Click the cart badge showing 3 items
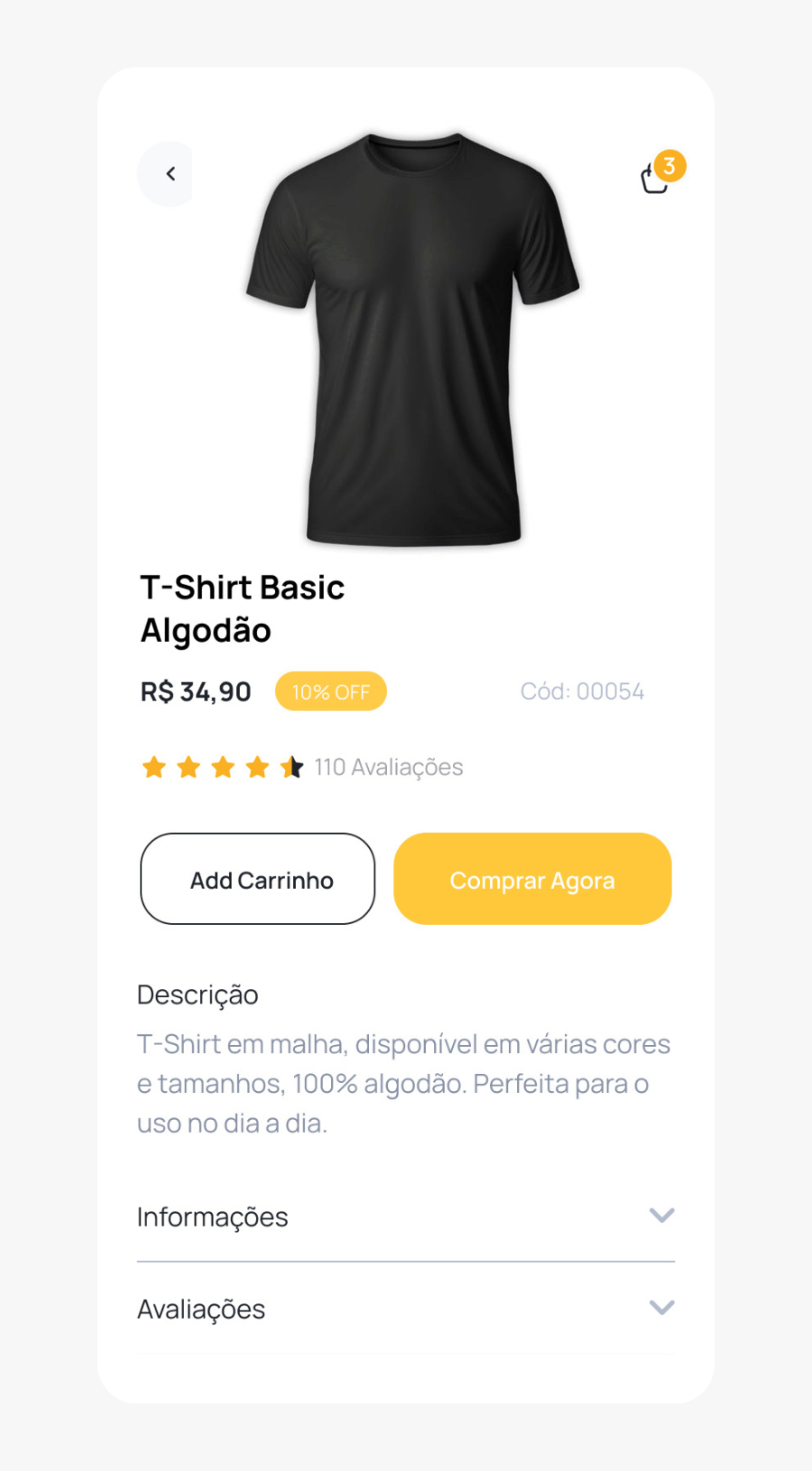 (669, 165)
